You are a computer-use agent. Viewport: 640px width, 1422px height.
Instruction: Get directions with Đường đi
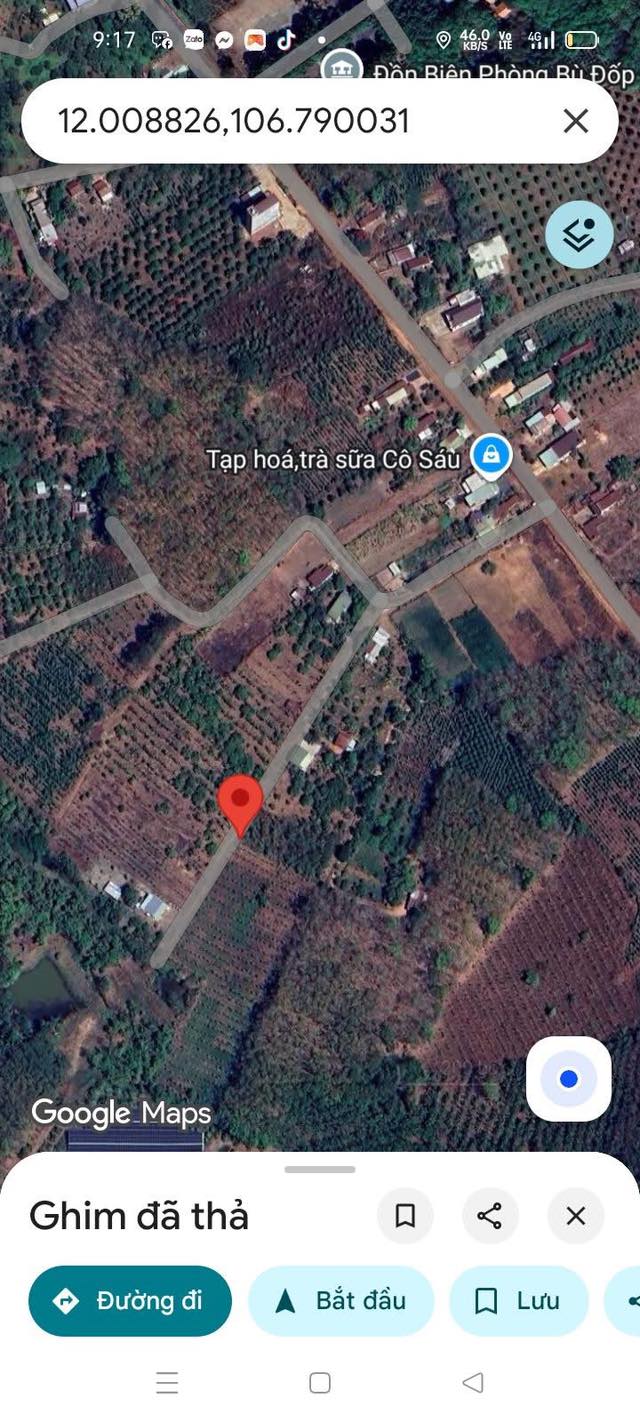click(x=130, y=1301)
